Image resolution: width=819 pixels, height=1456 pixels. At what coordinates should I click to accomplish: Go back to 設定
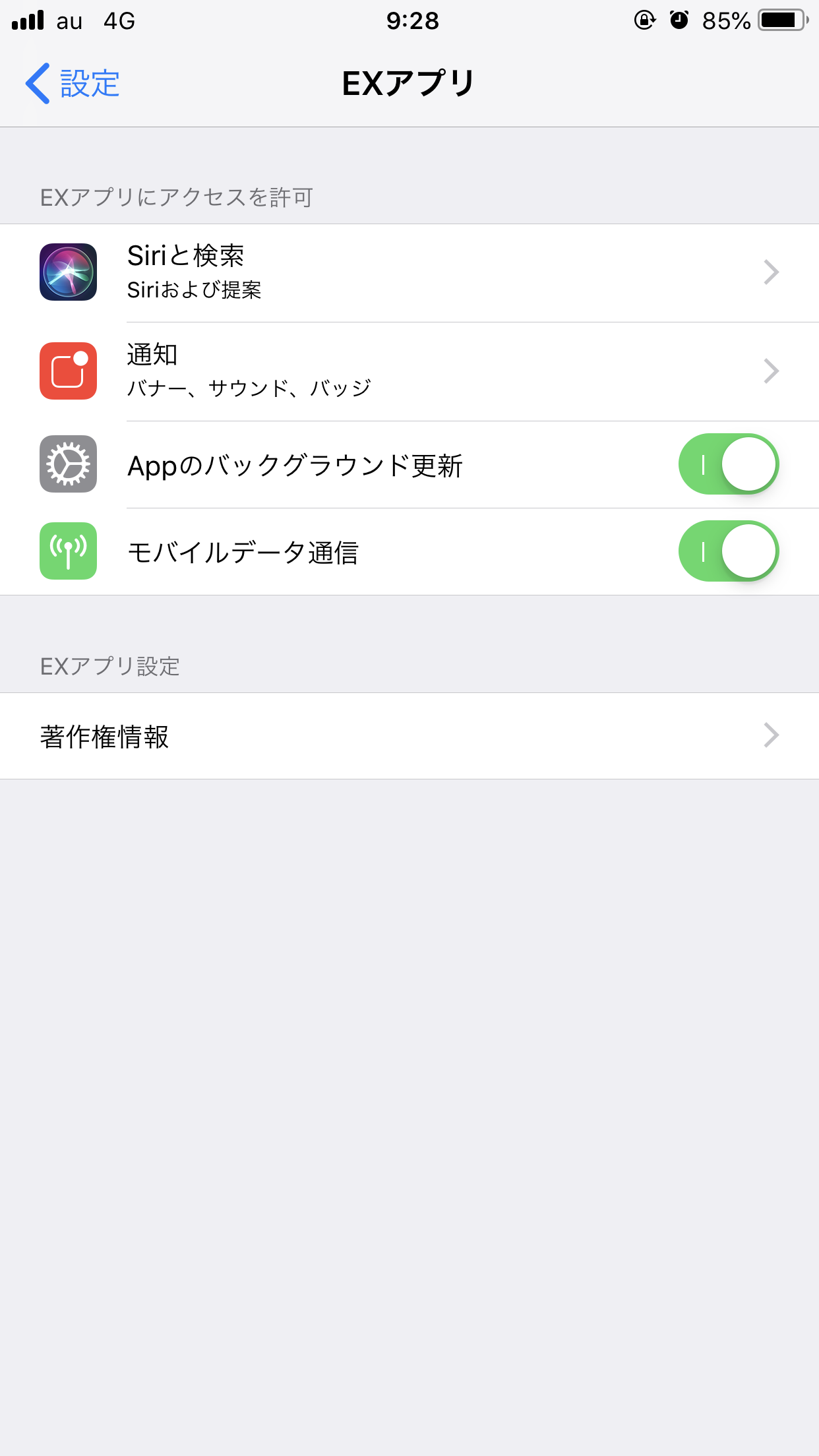(x=73, y=84)
